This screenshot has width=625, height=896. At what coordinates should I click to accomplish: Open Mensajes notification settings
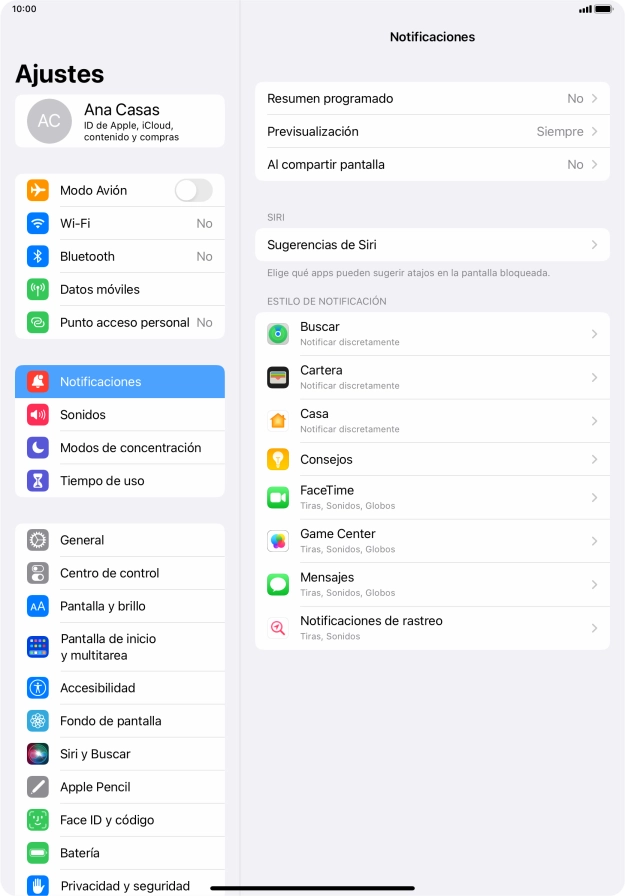pos(432,584)
